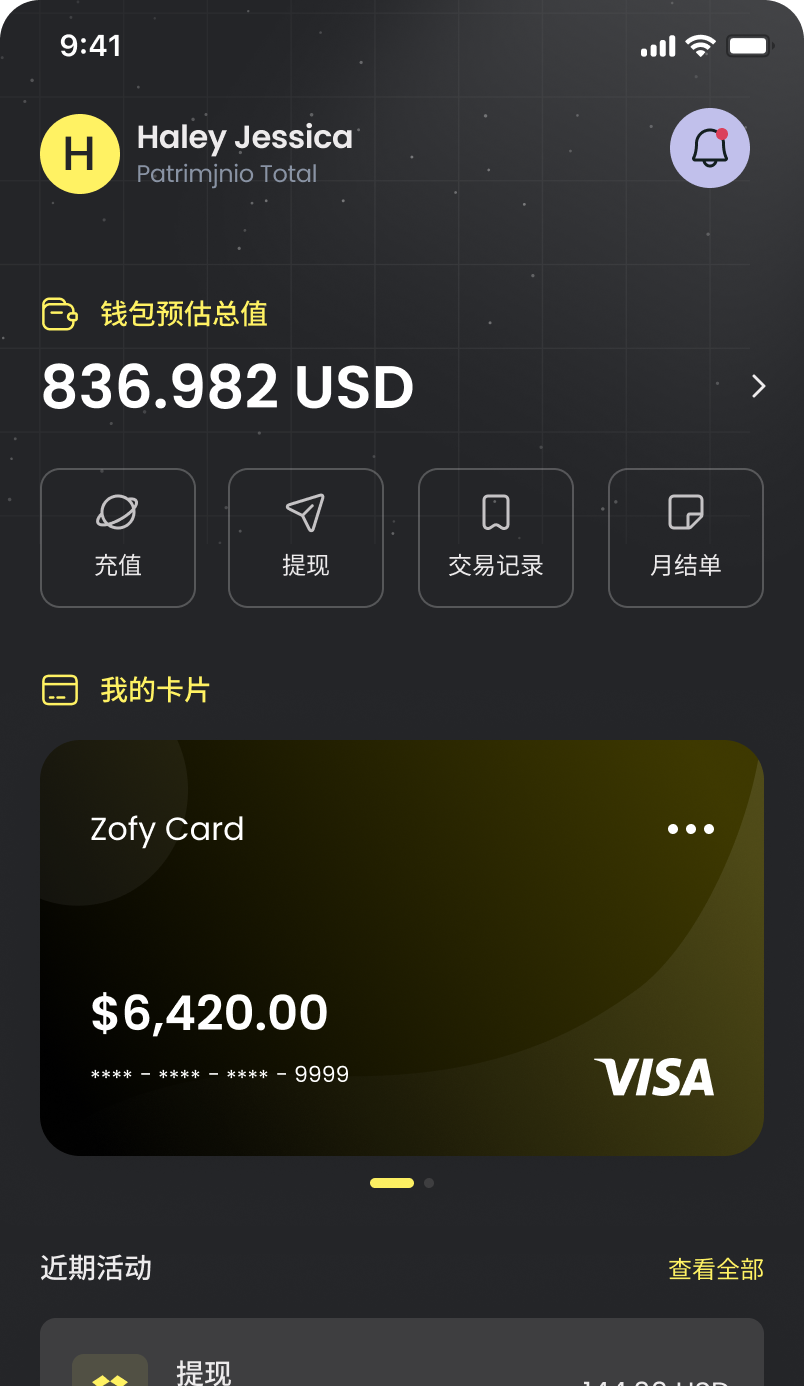Select the second card pagination dot
The height and width of the screenshot is (1386, 804).
point(428,1182)
